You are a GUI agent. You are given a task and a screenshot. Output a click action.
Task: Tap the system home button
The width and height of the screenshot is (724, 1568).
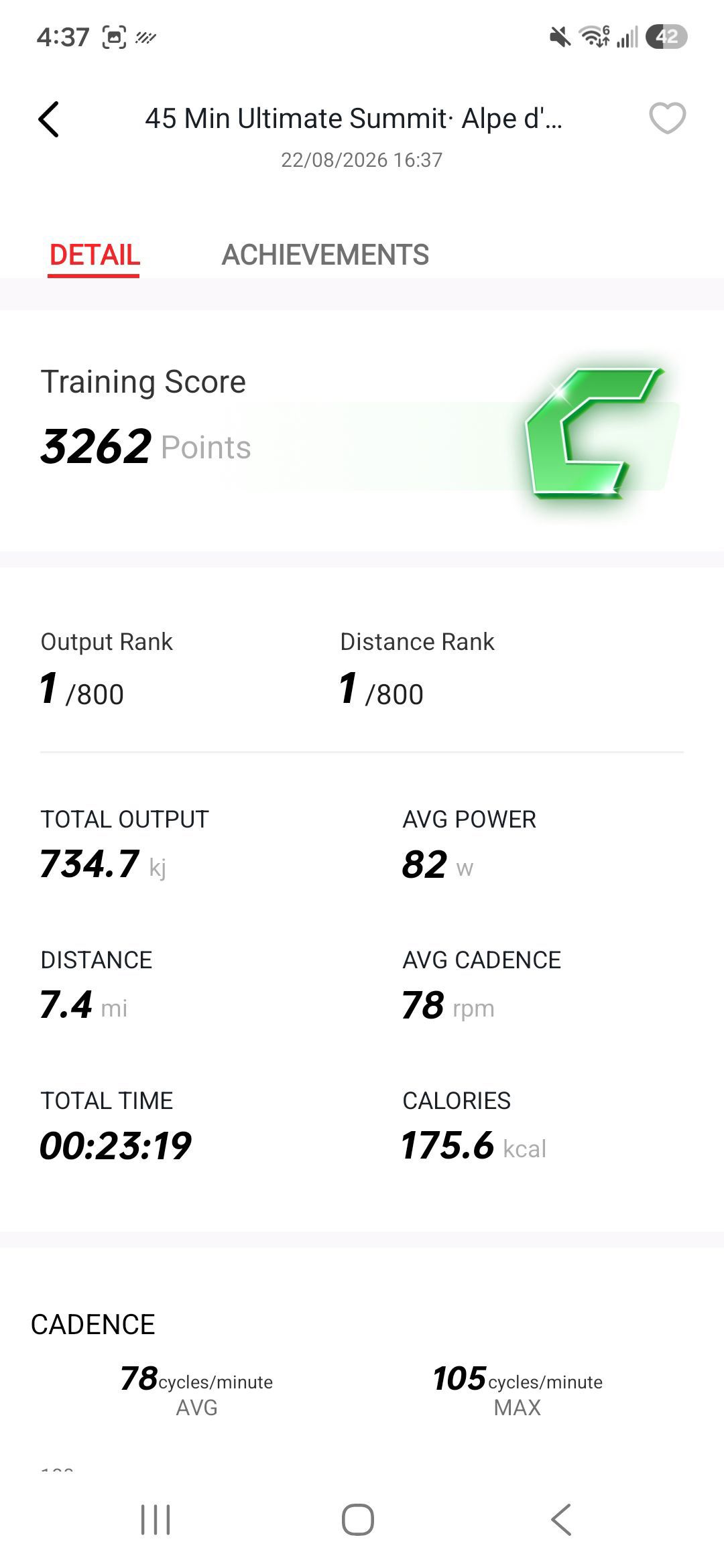(x=358, y=1519)
